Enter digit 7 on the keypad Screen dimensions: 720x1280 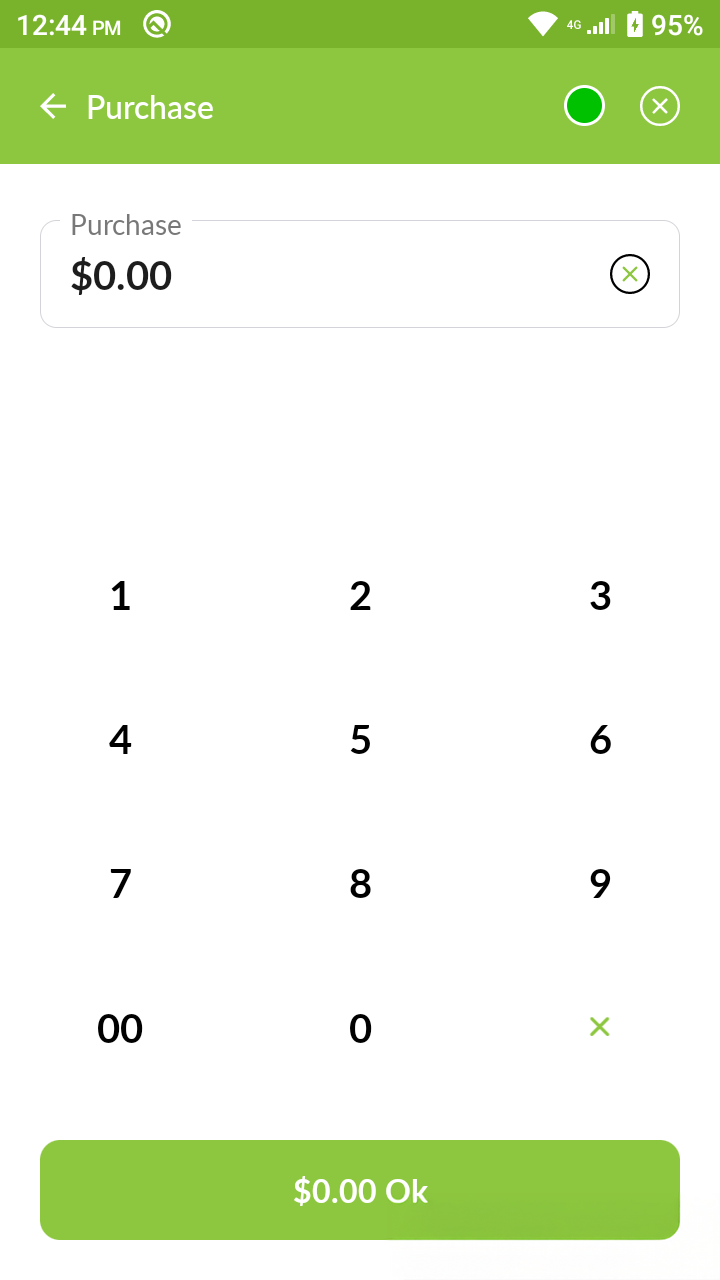coord(120,884)
